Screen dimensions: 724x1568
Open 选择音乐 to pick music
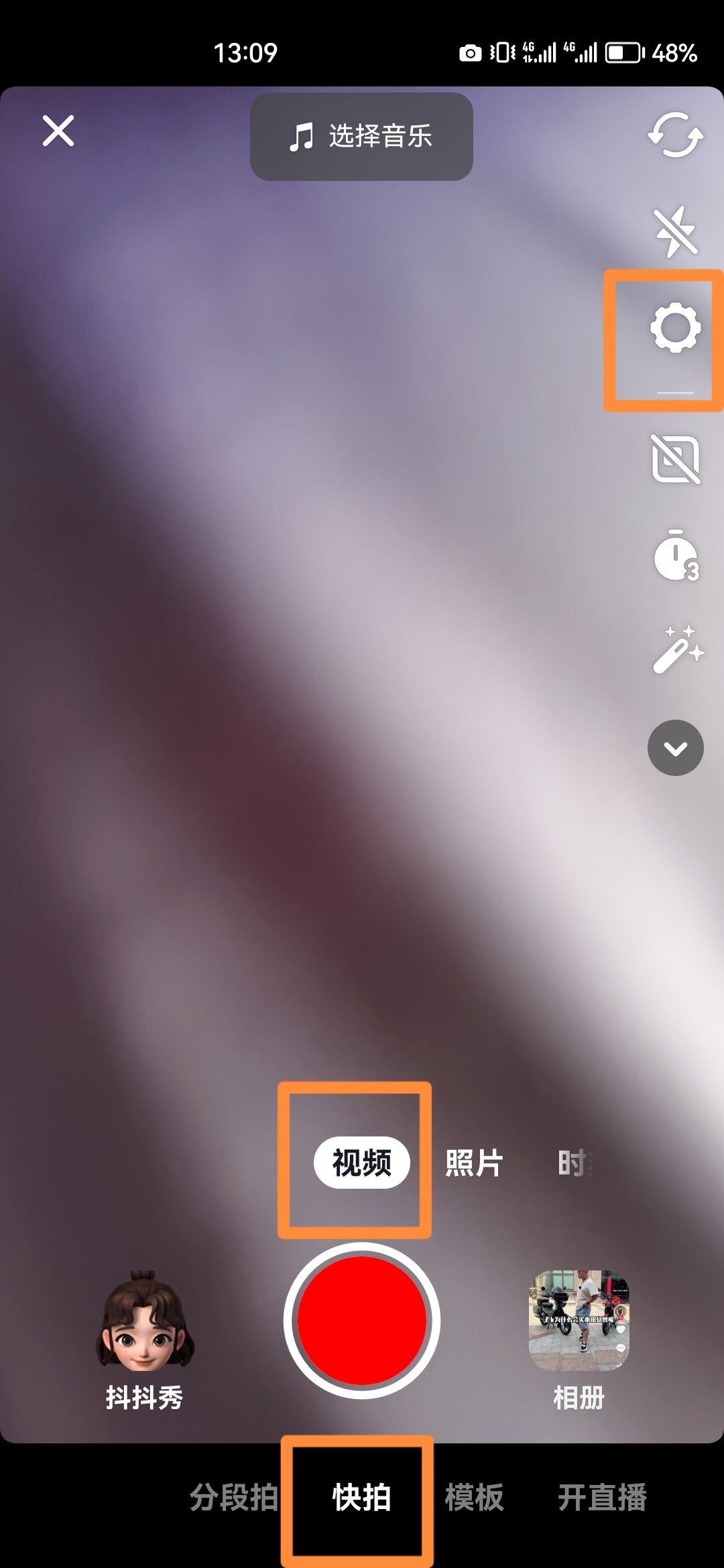pyautogui.click(x=361, y=137)
